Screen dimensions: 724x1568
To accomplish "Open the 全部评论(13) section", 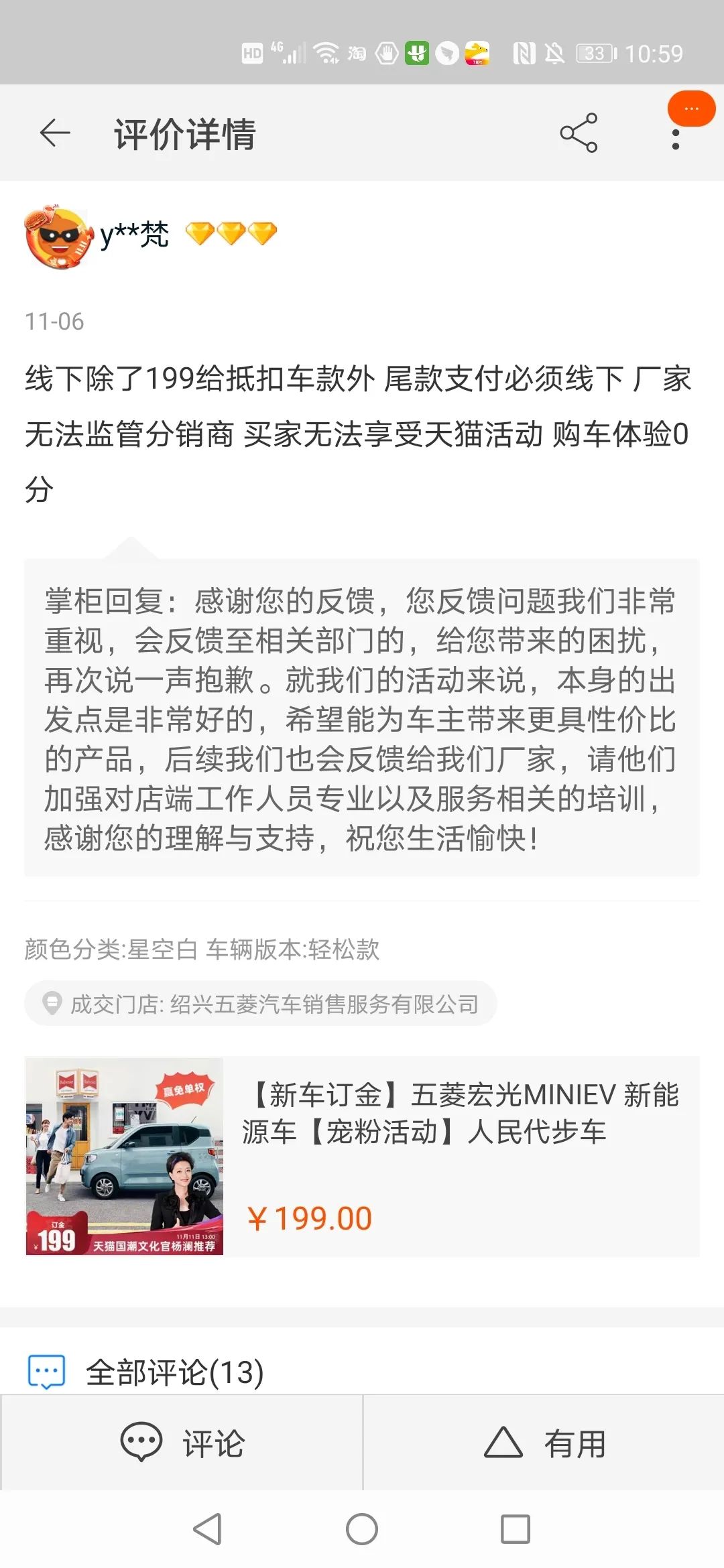I will 174,1372.
